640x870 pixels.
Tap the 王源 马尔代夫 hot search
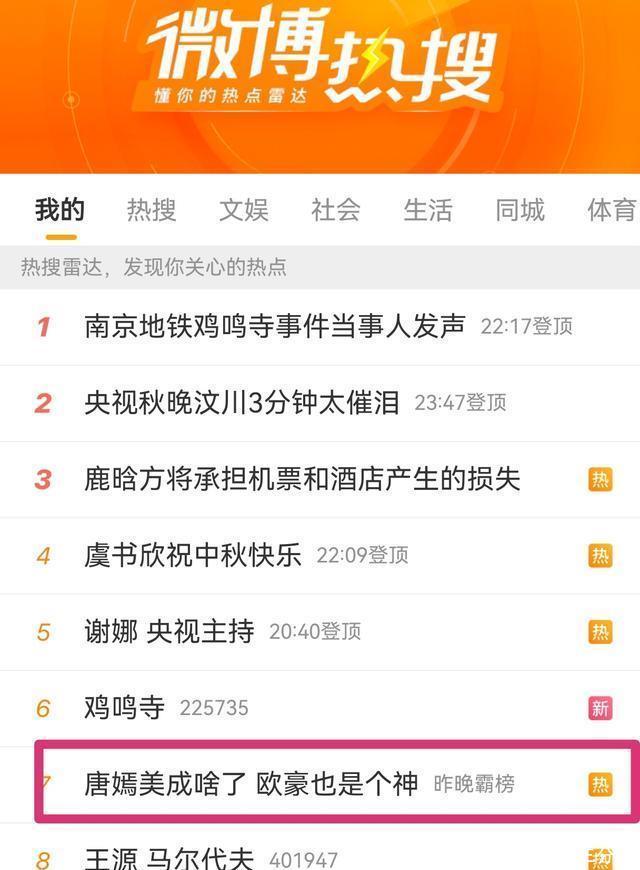(169, 858)
